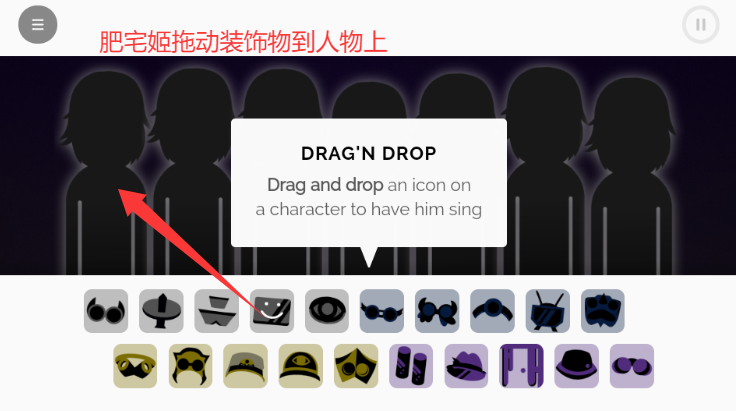Screen dimensions: 736x411
Task: Open the hamburger menu
Action: pyautogui.click(x=37, y=25)
